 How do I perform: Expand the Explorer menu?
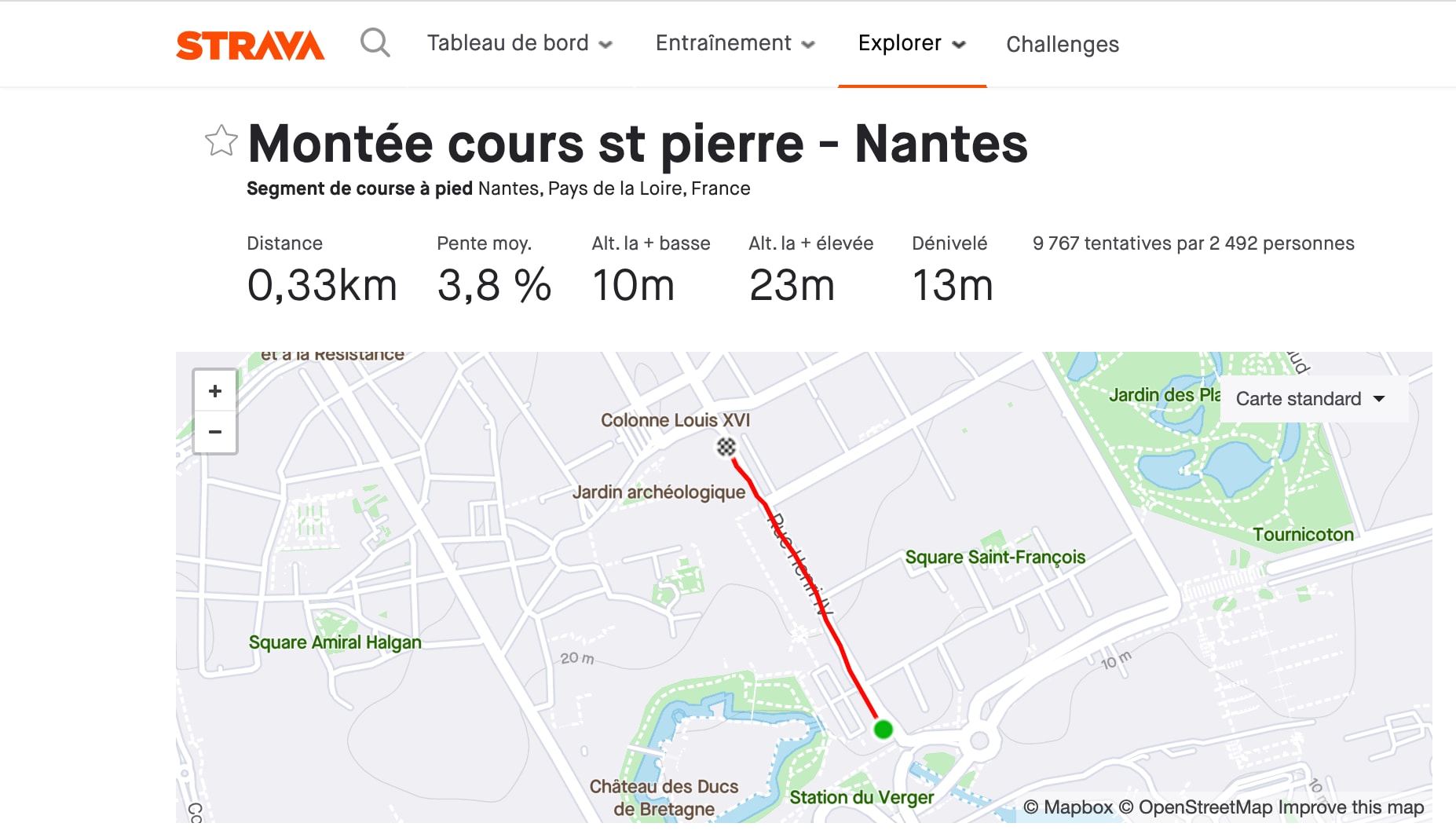911,43
